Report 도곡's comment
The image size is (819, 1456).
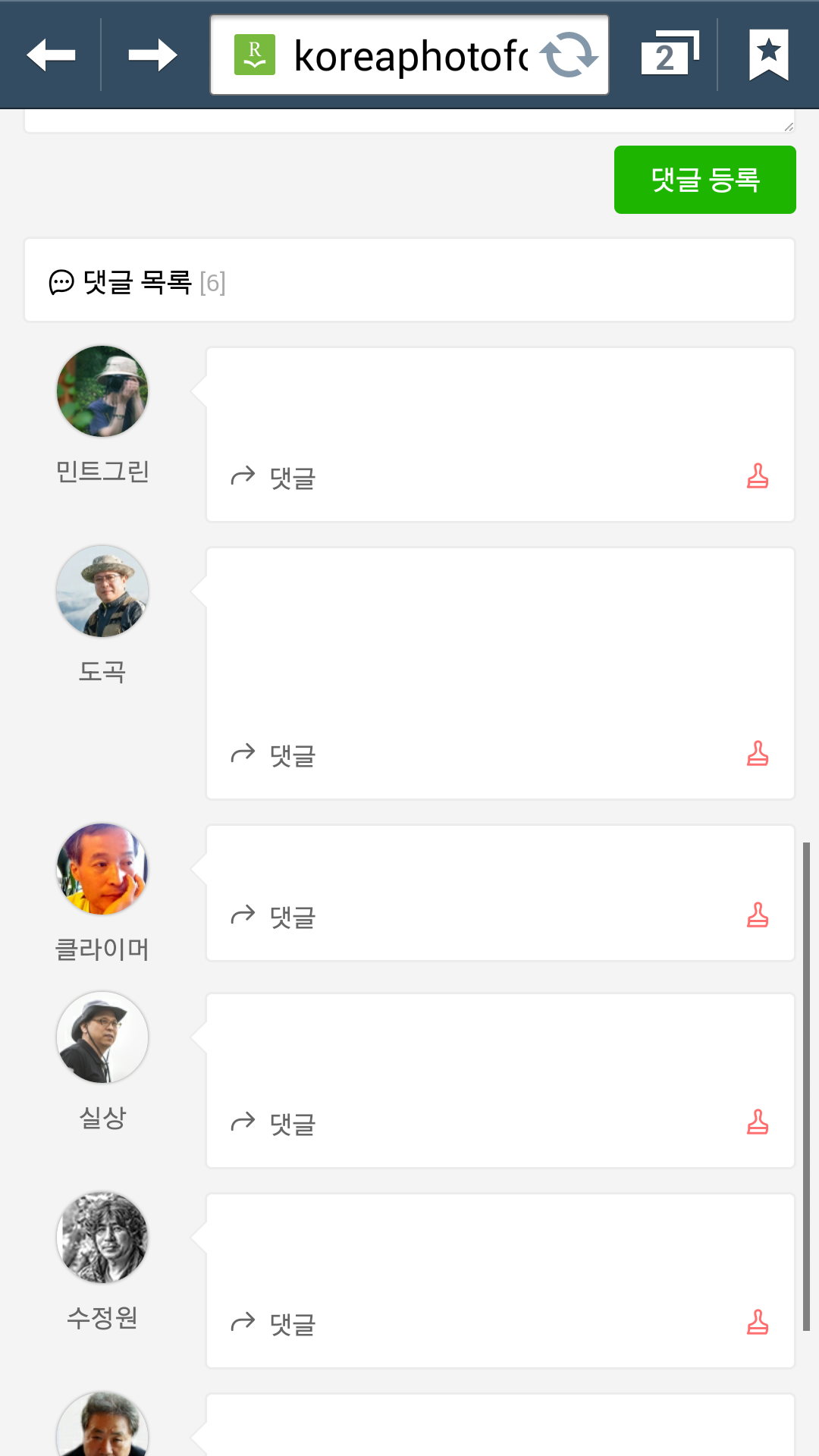(758, 754)
